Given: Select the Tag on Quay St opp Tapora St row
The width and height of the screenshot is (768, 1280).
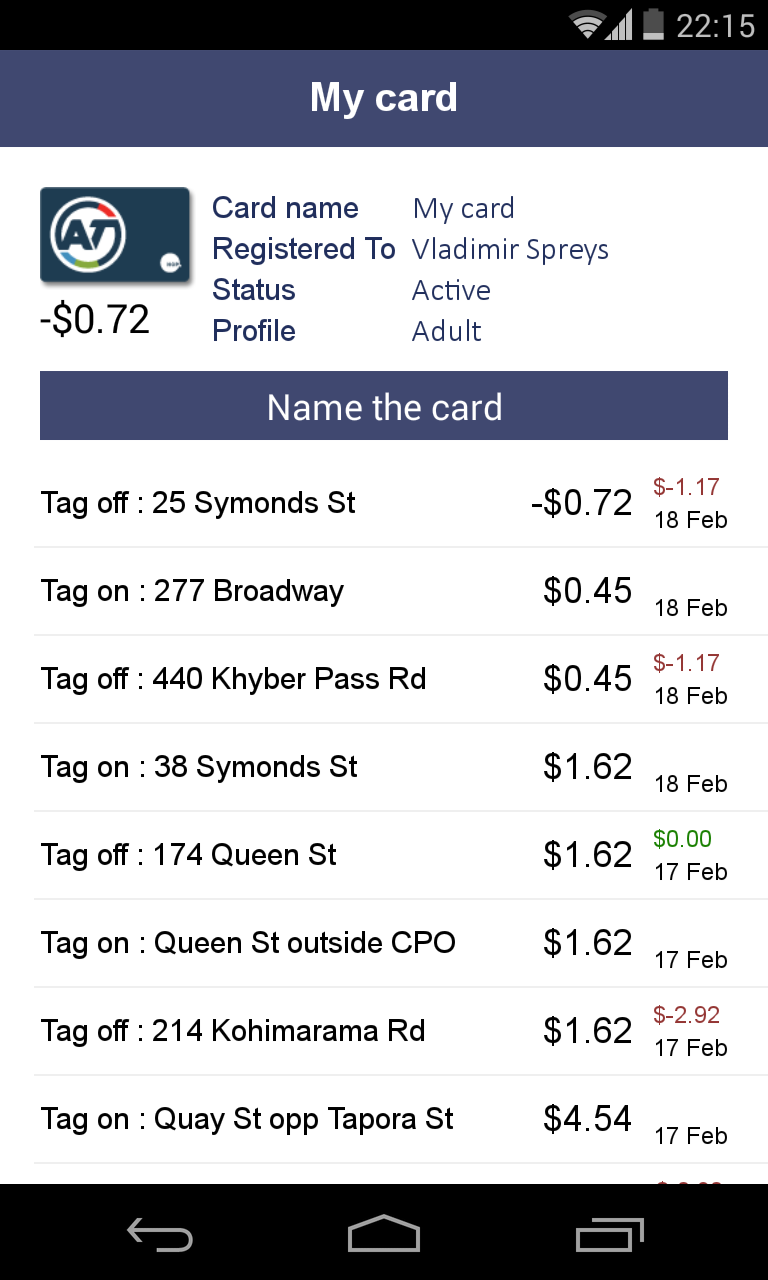Looking at the screenshot, I should point(384,1119).
